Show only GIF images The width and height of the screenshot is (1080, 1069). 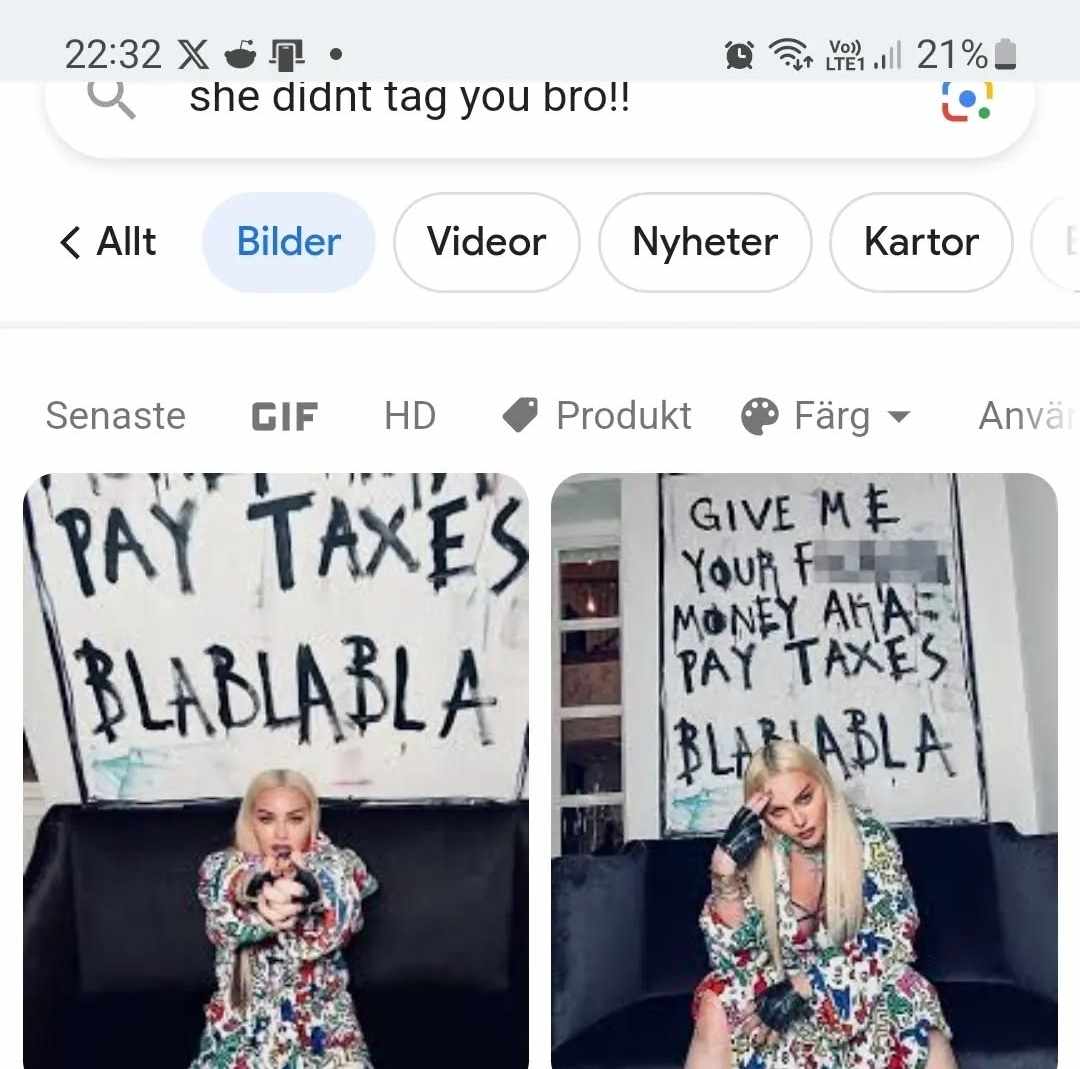pos(284,416)
